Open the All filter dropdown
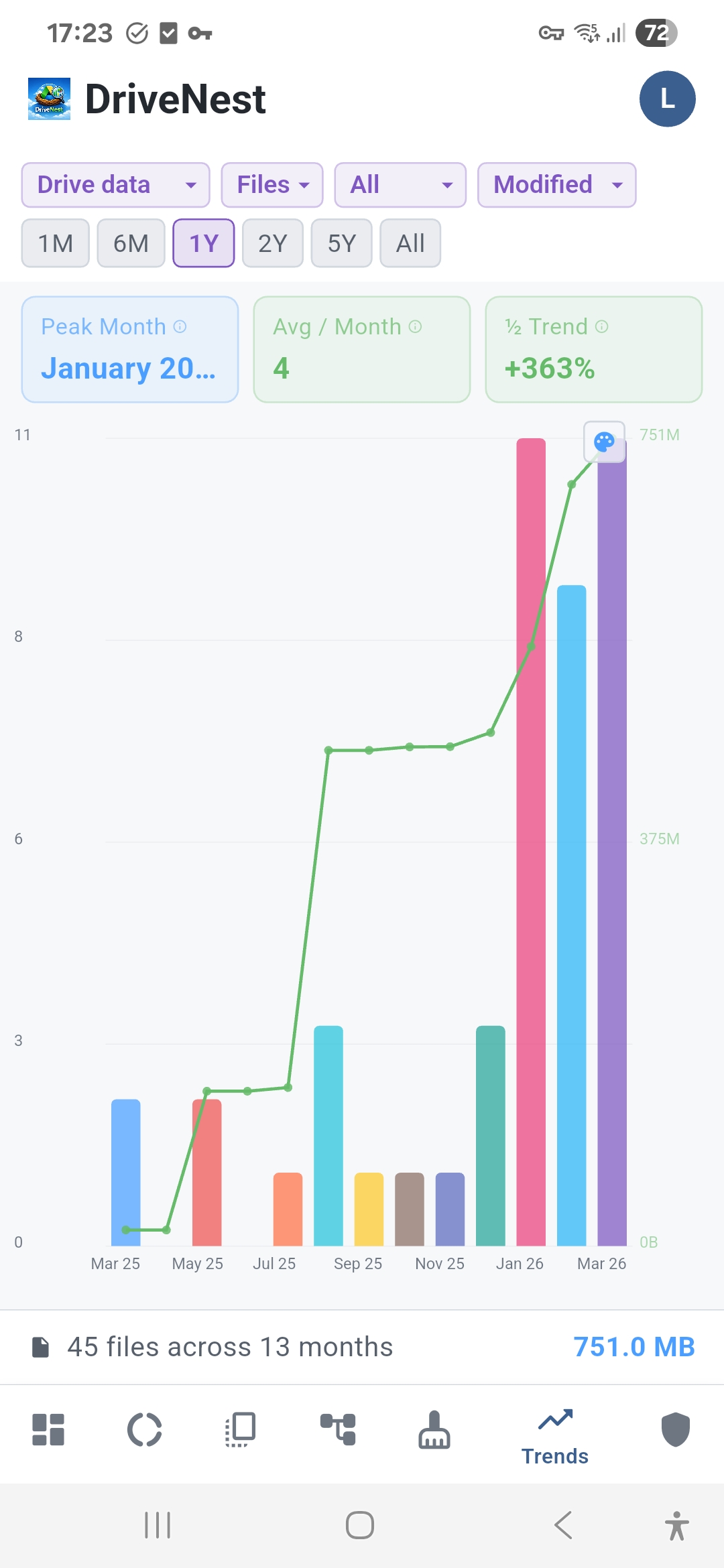This screenshot has height=1568, width=724. coord(400,185)
